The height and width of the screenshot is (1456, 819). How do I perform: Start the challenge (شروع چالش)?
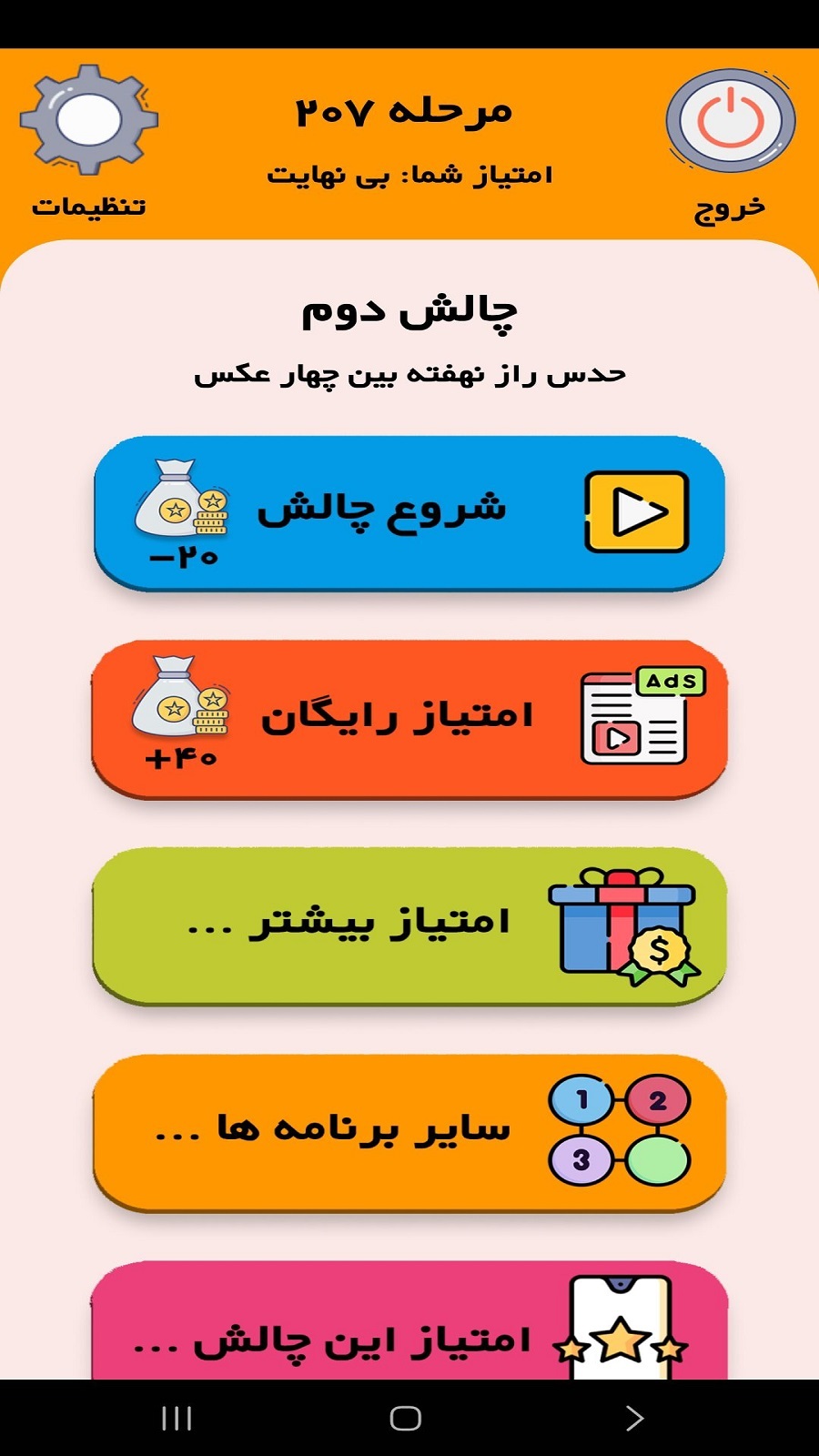(409, 512)
